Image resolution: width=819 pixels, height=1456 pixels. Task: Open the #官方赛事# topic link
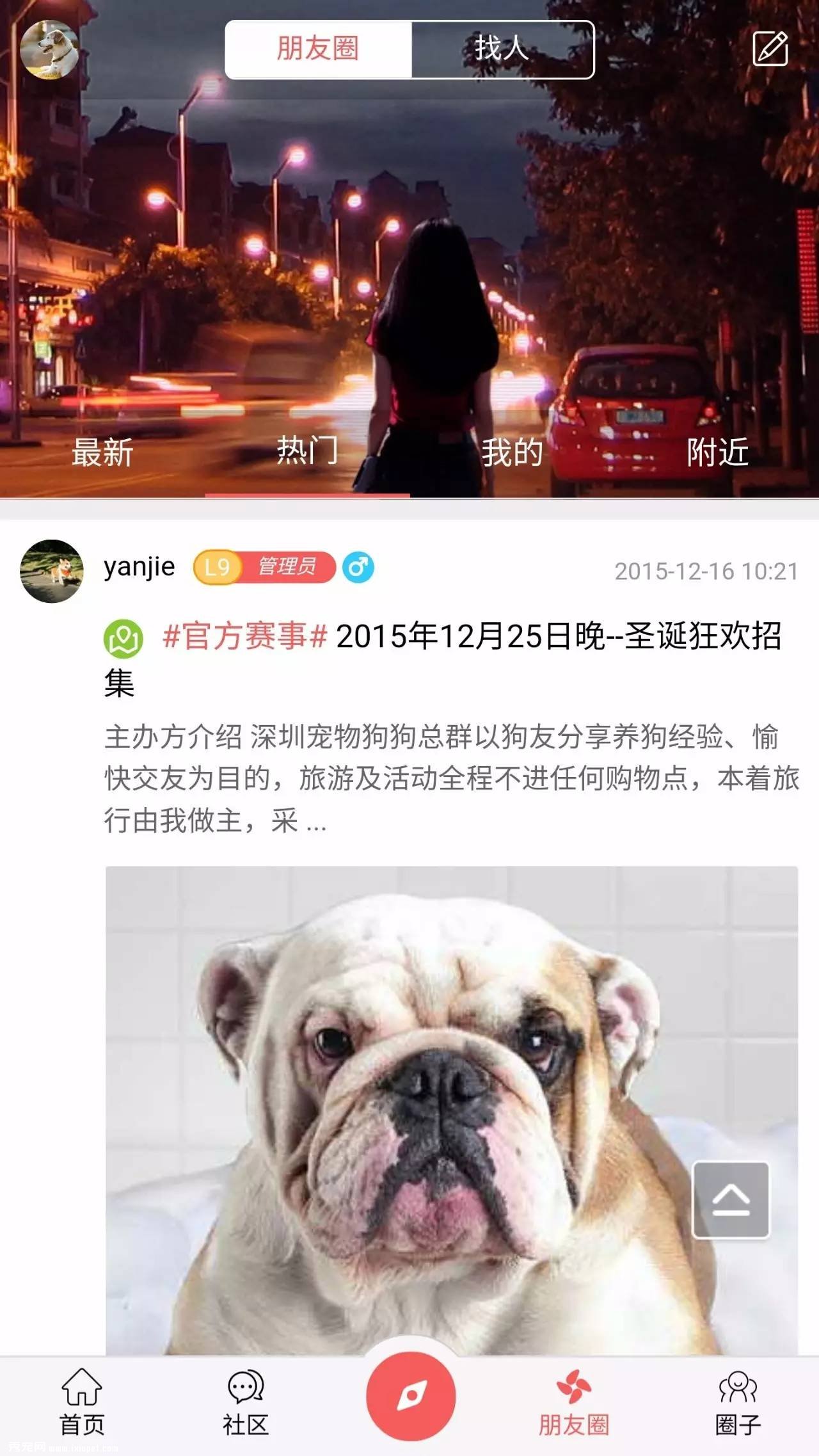tap(245, 637)
